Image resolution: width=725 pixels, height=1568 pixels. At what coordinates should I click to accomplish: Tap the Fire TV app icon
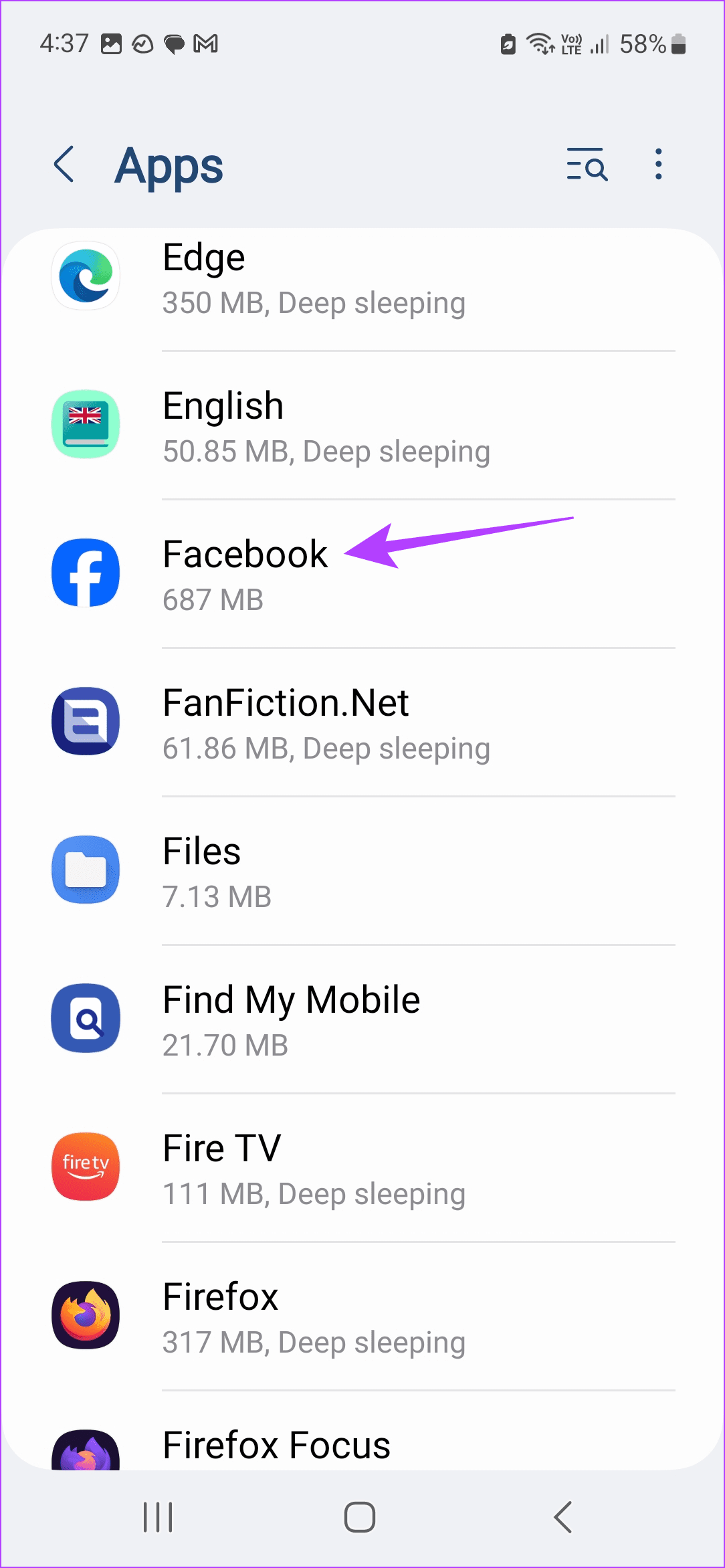coord(85,1167)
